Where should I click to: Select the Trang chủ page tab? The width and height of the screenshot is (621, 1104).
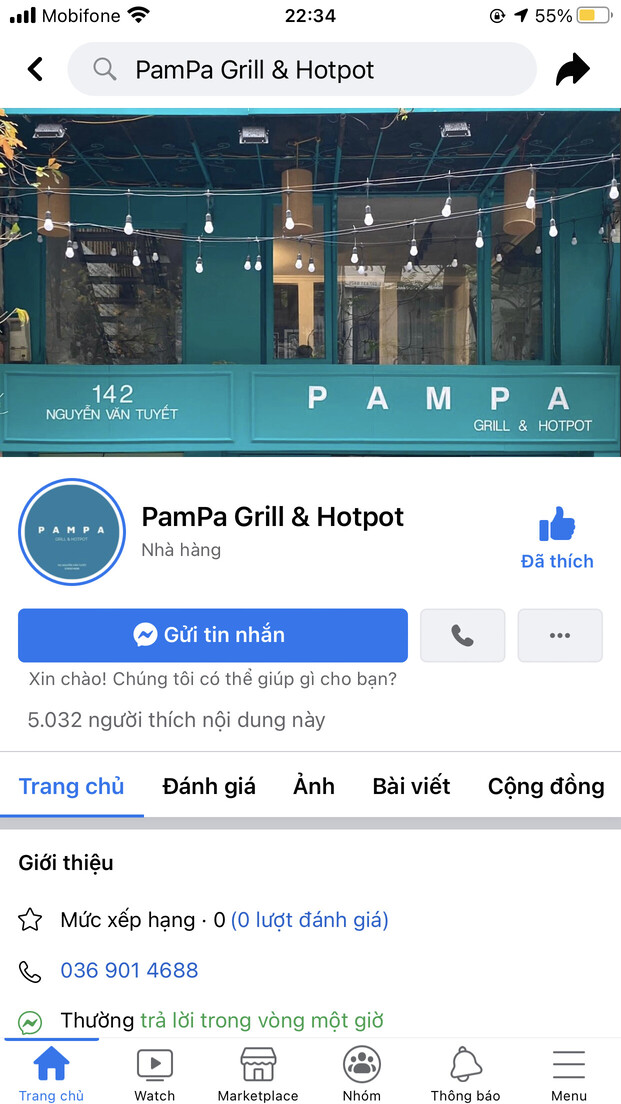pos(72,786)
